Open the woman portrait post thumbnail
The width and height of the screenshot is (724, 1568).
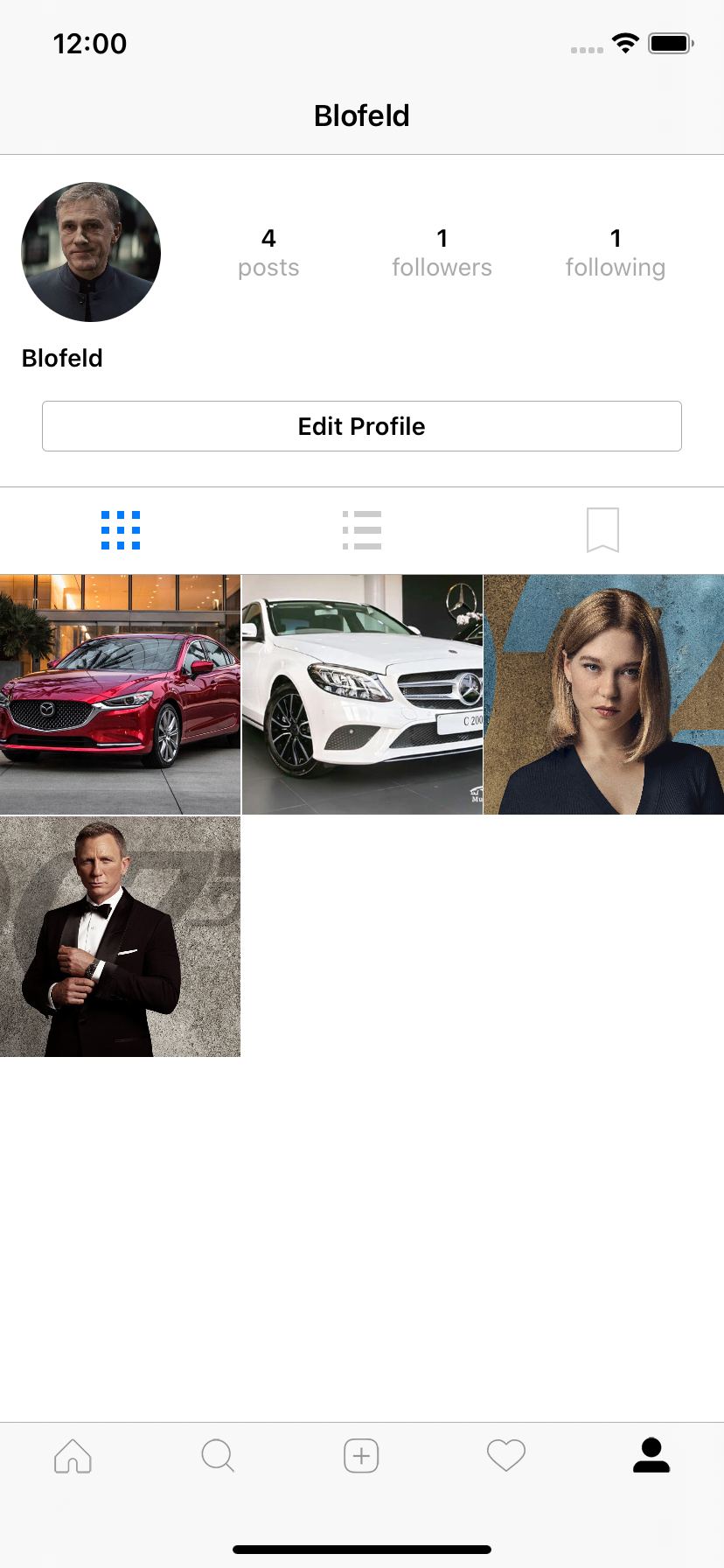602,694
